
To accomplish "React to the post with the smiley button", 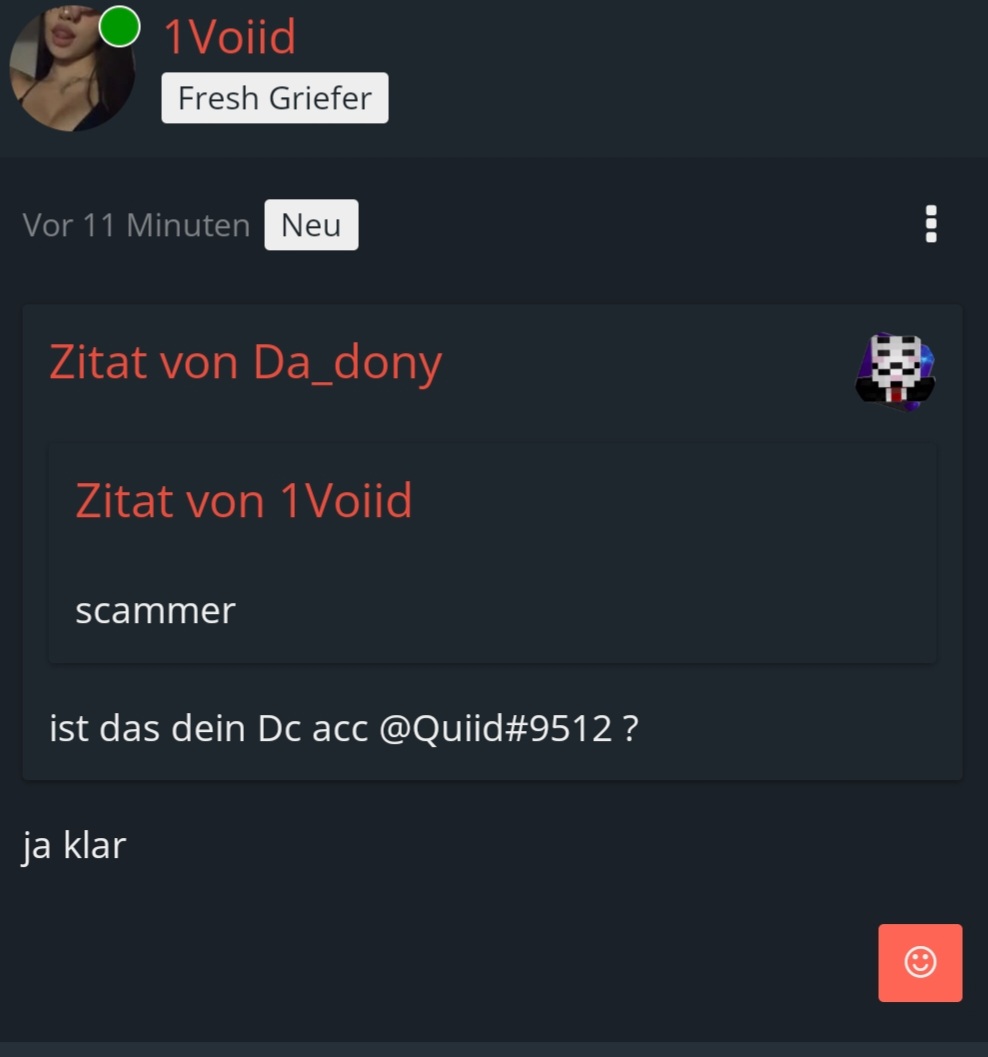I will (920, 963).
